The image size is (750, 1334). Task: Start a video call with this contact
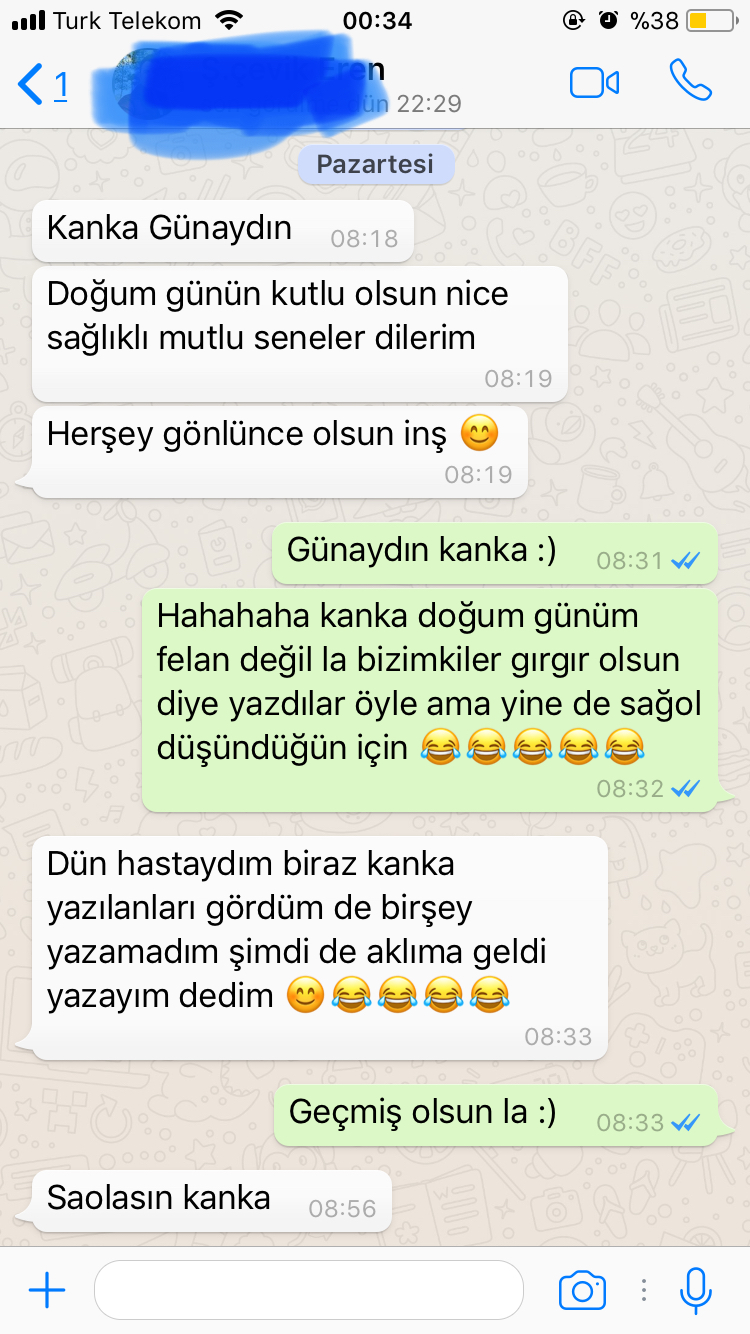[x=594, y=83]
